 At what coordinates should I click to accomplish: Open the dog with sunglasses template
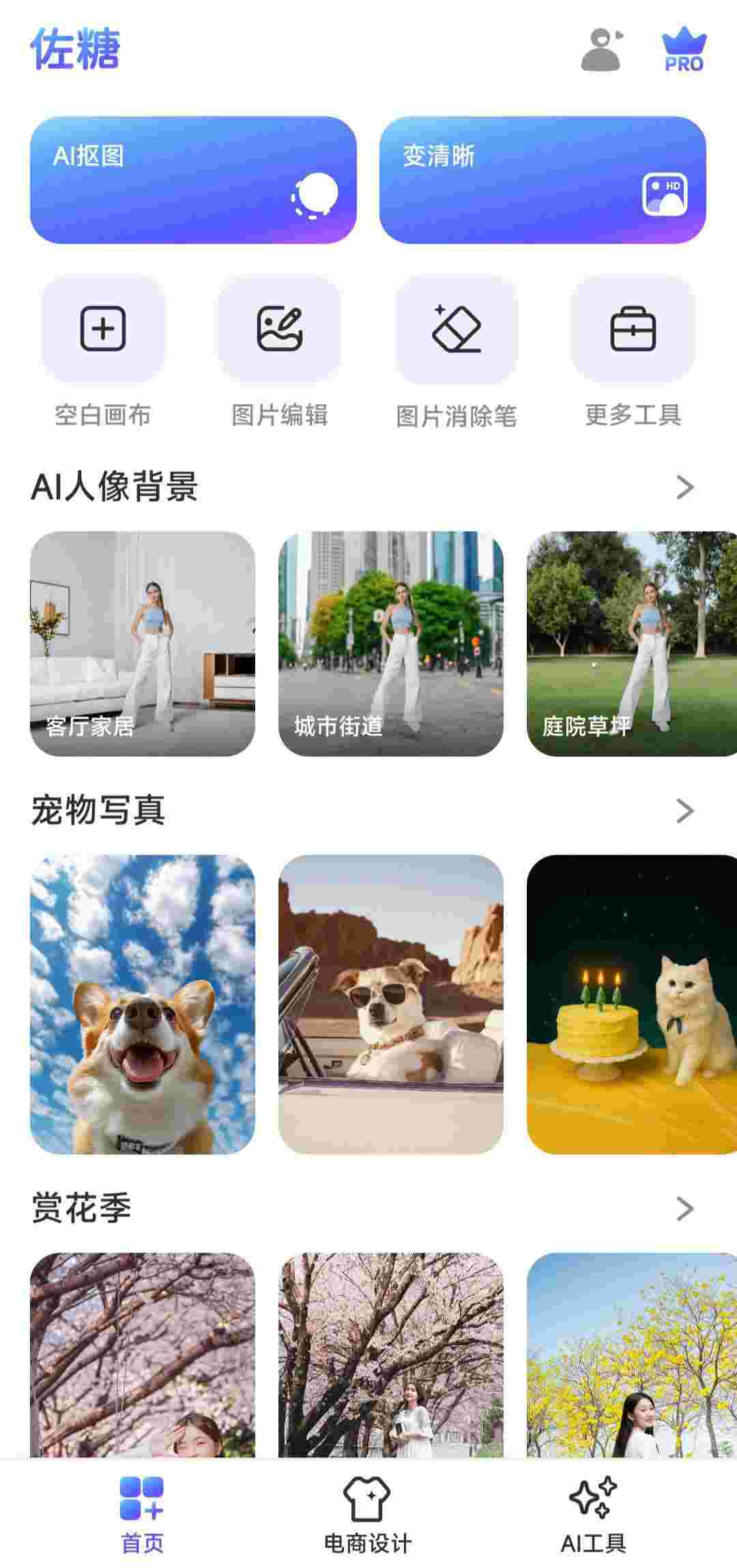391,1004
